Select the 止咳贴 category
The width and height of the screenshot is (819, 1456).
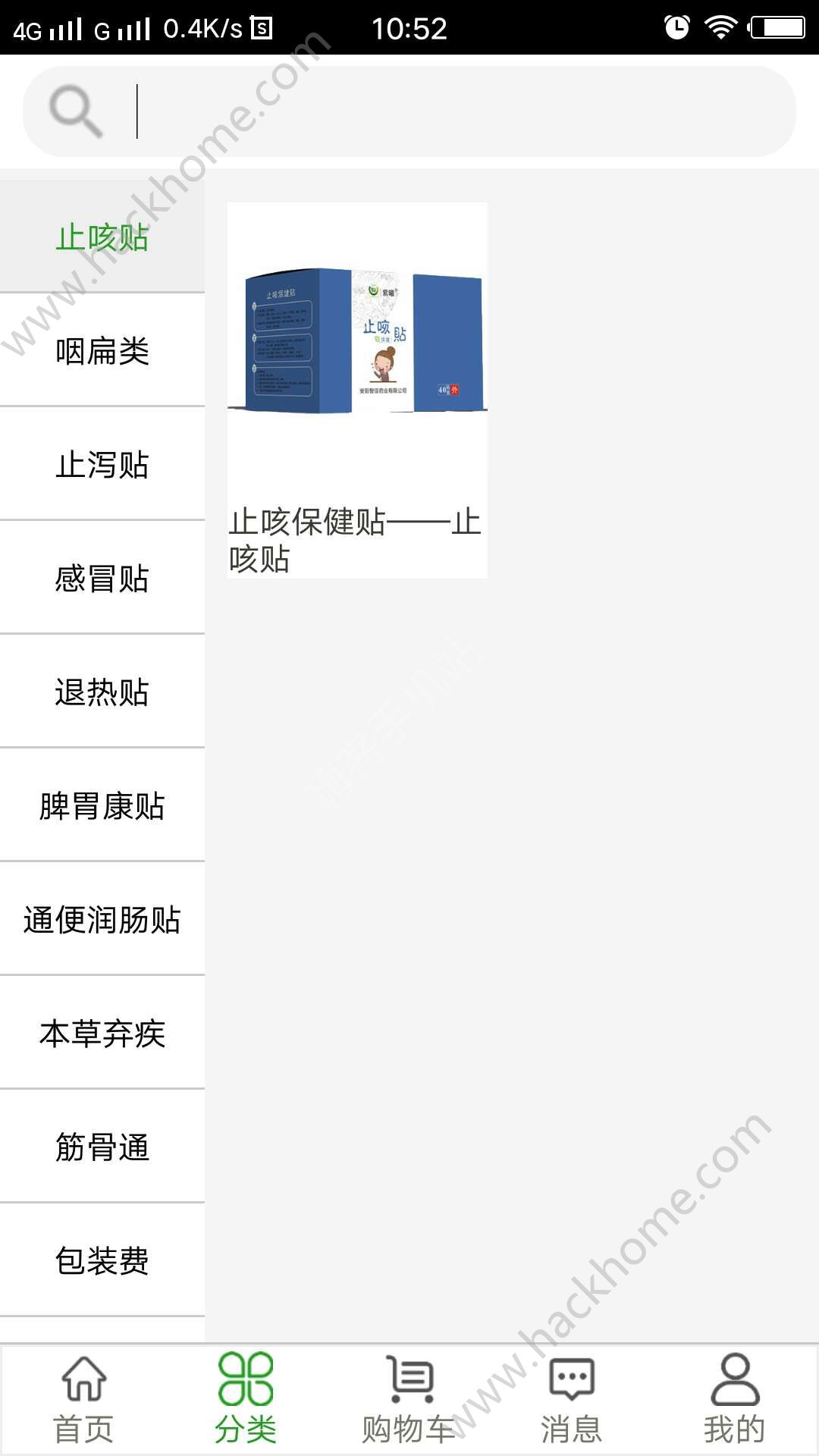coord(102,237)
